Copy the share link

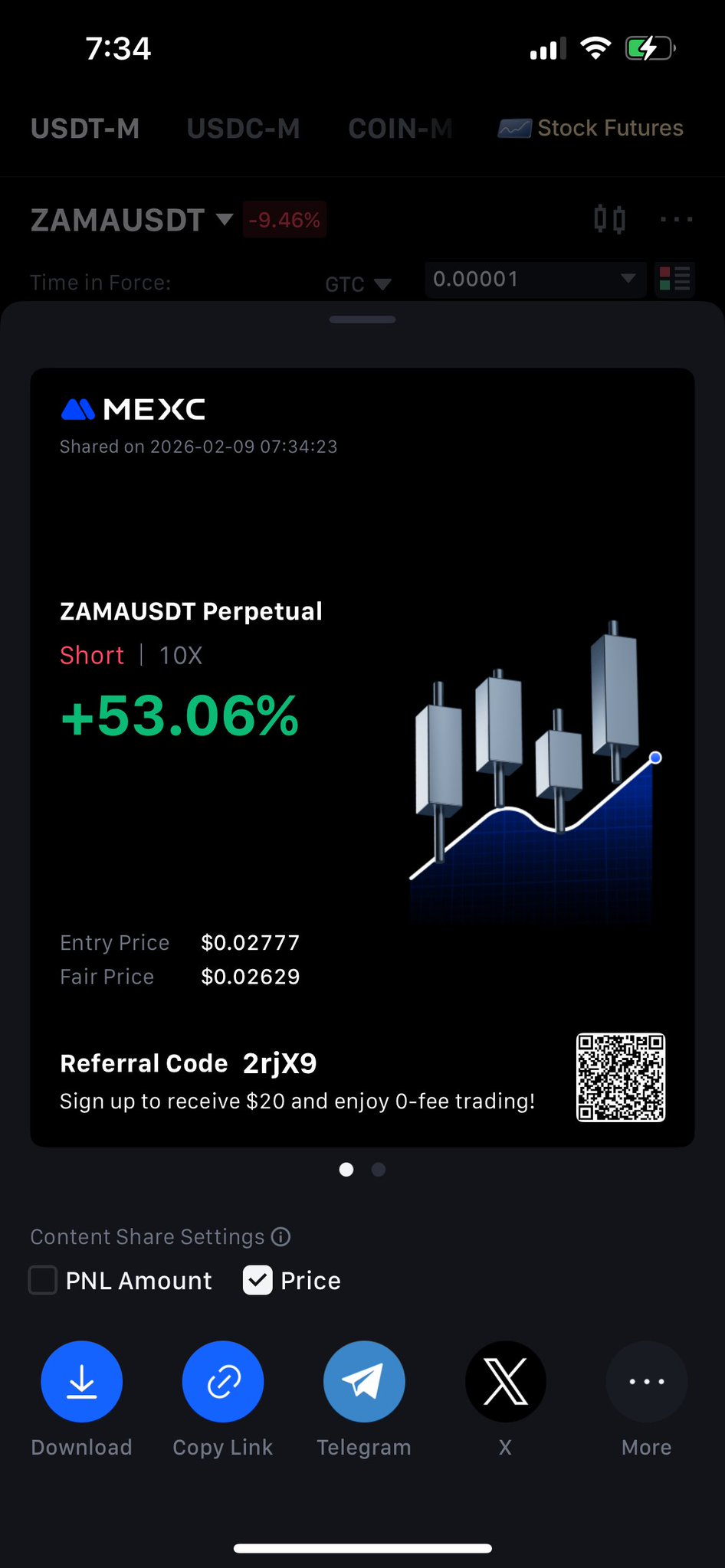(223, 1381)
